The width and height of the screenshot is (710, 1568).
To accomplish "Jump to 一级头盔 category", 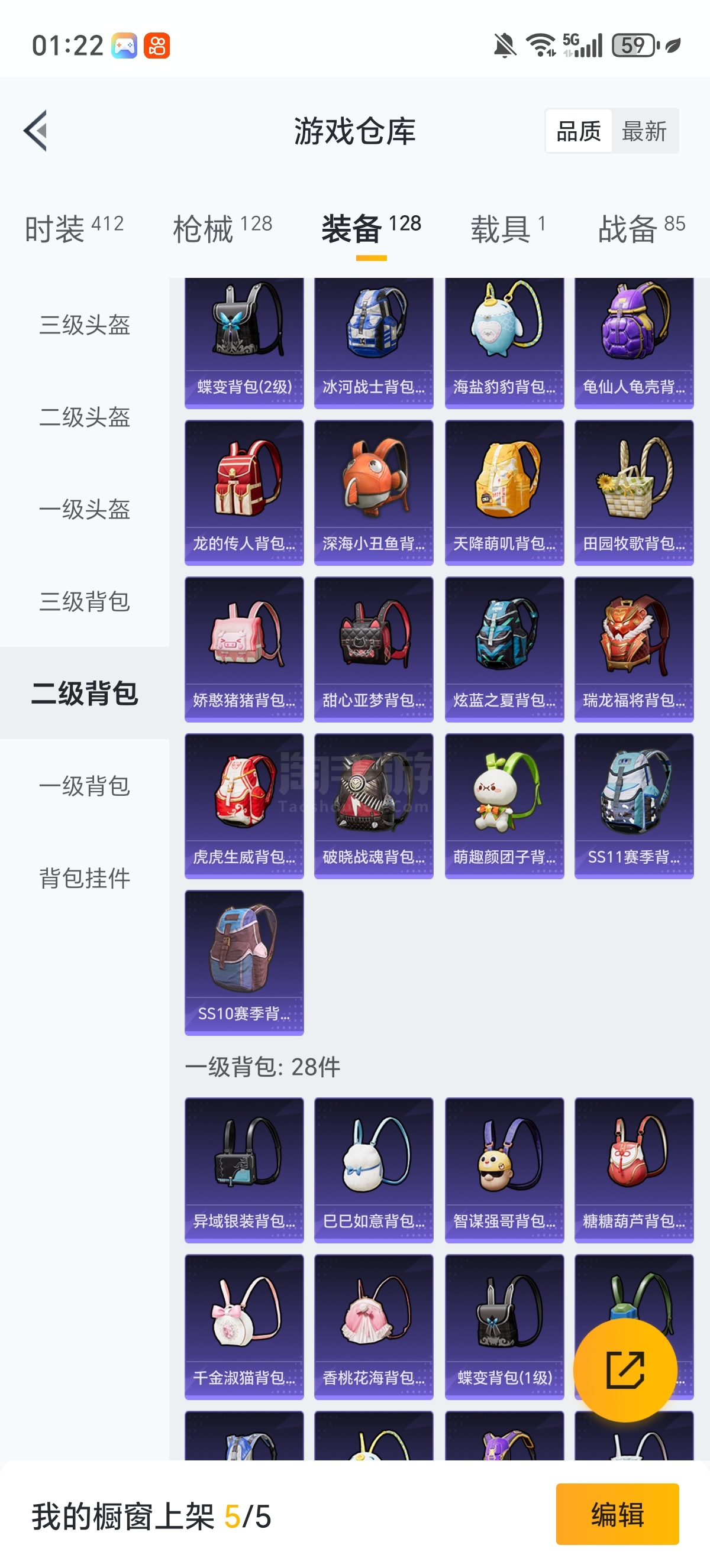I will (85, 510).
